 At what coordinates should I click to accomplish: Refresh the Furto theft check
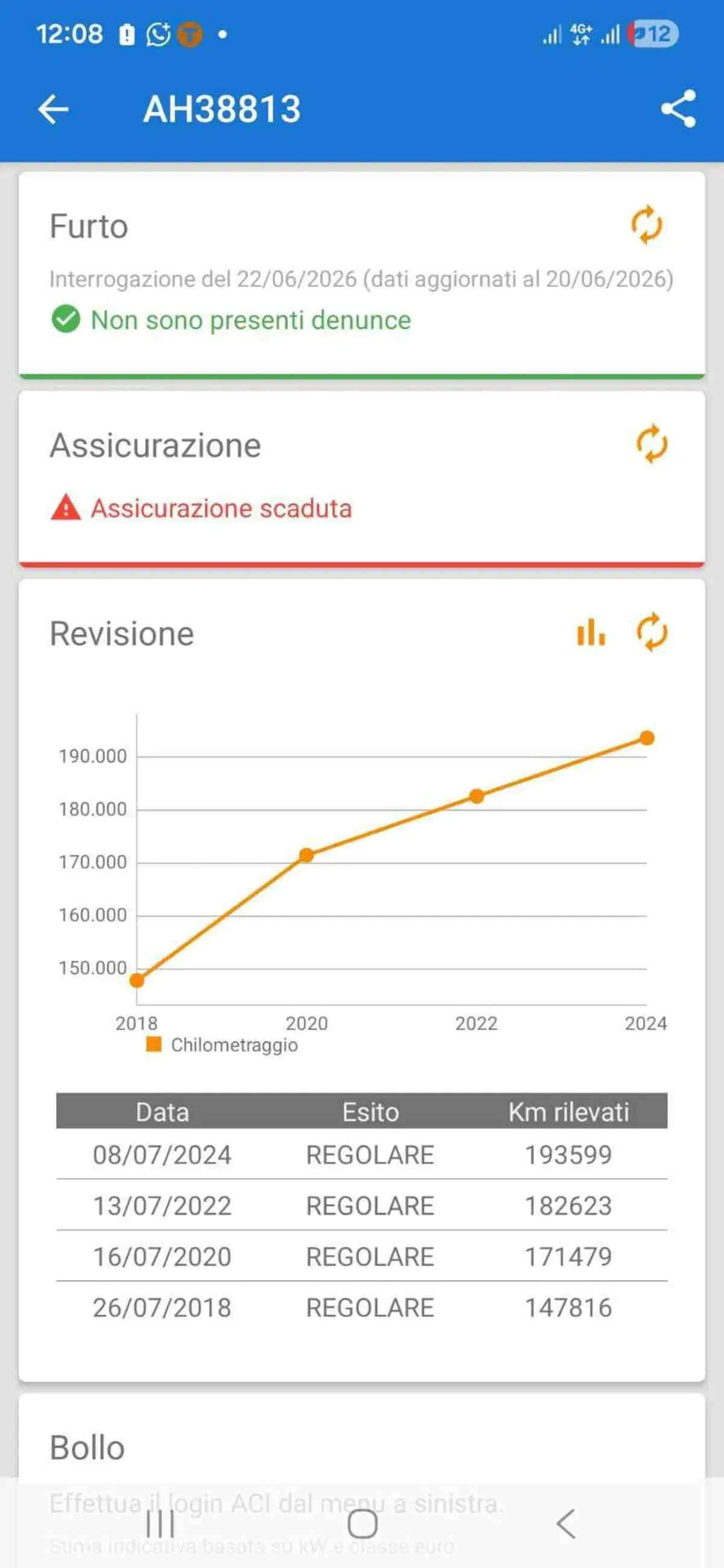646,224
